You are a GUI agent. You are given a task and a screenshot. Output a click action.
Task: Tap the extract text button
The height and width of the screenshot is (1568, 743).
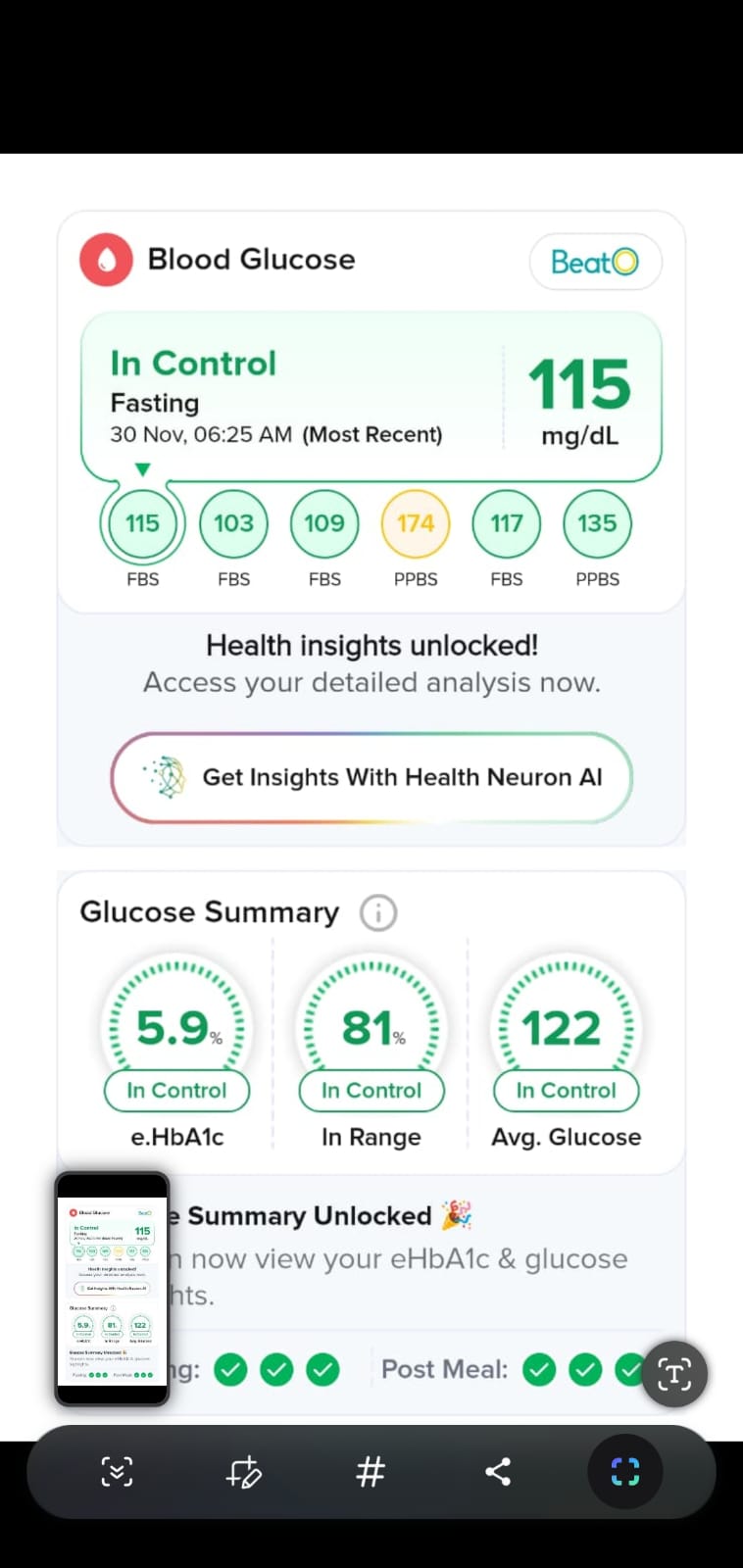coord(674,1374)
